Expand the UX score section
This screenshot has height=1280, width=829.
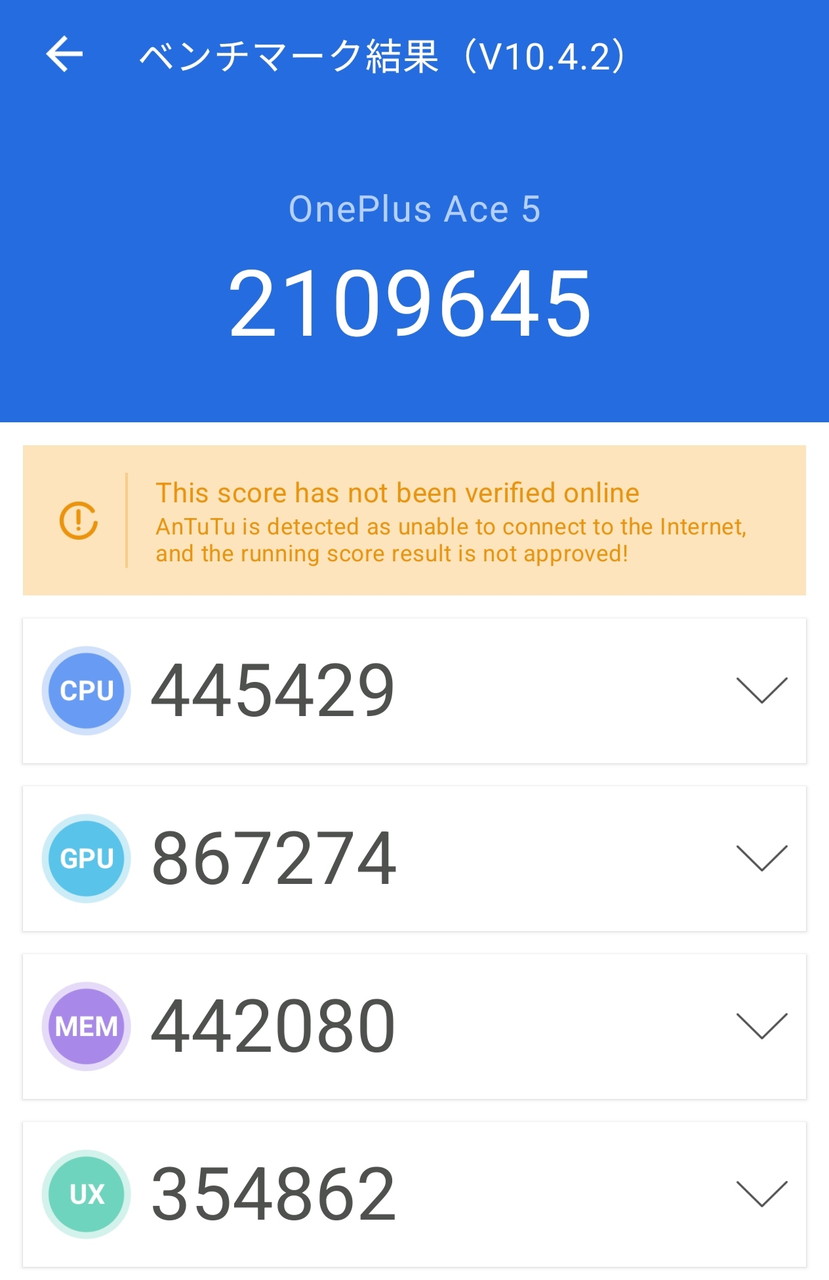[x=761, y=1193]
